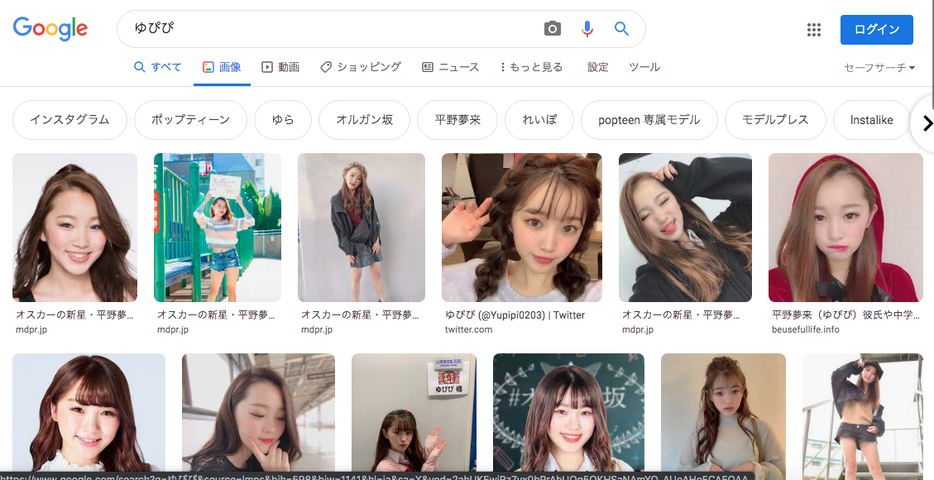Open the ツール options
Screen dimensions: 934x480
[644, 67]
